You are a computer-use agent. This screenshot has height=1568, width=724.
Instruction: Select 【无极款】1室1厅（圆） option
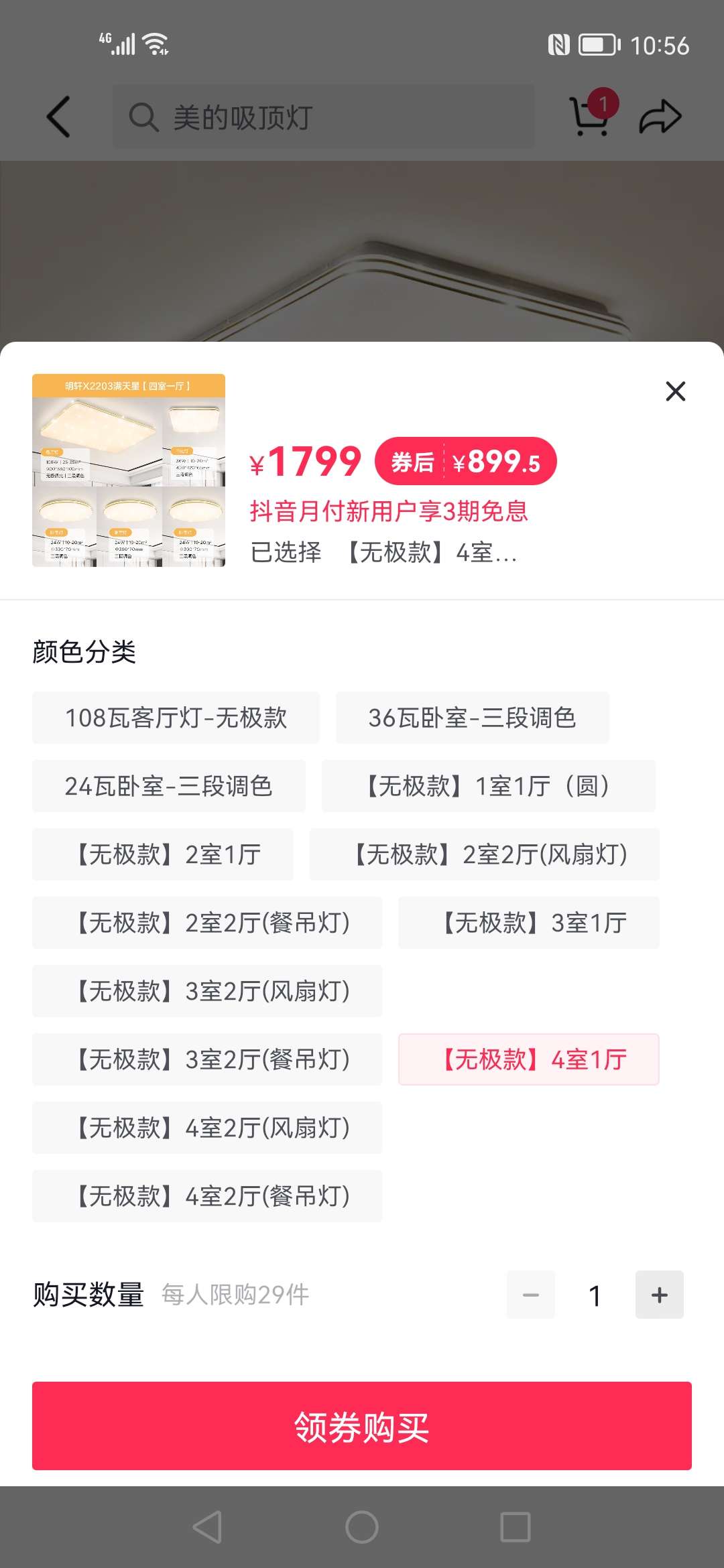point(488,786)
